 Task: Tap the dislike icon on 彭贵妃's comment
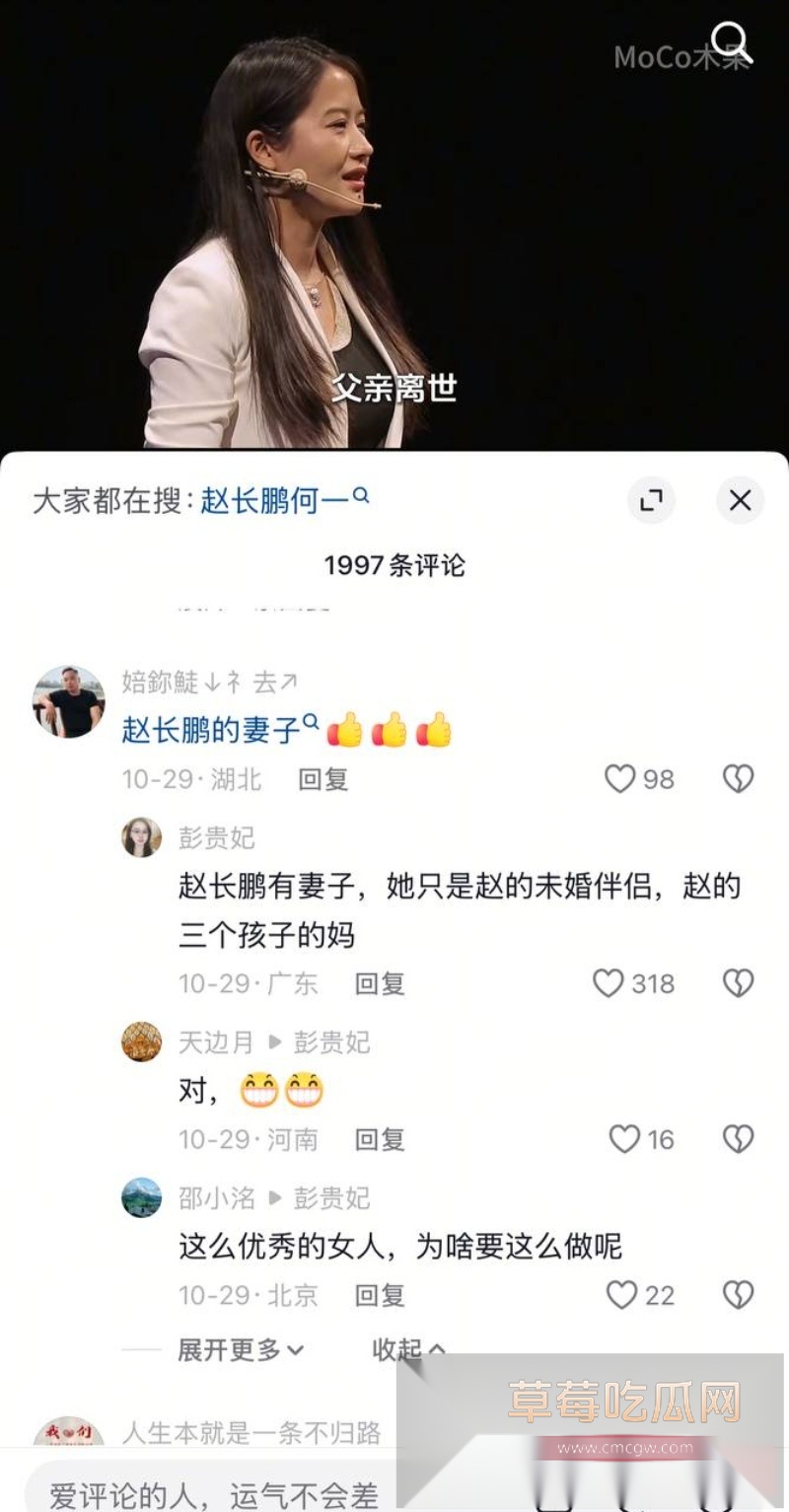[x=738, y=983]
